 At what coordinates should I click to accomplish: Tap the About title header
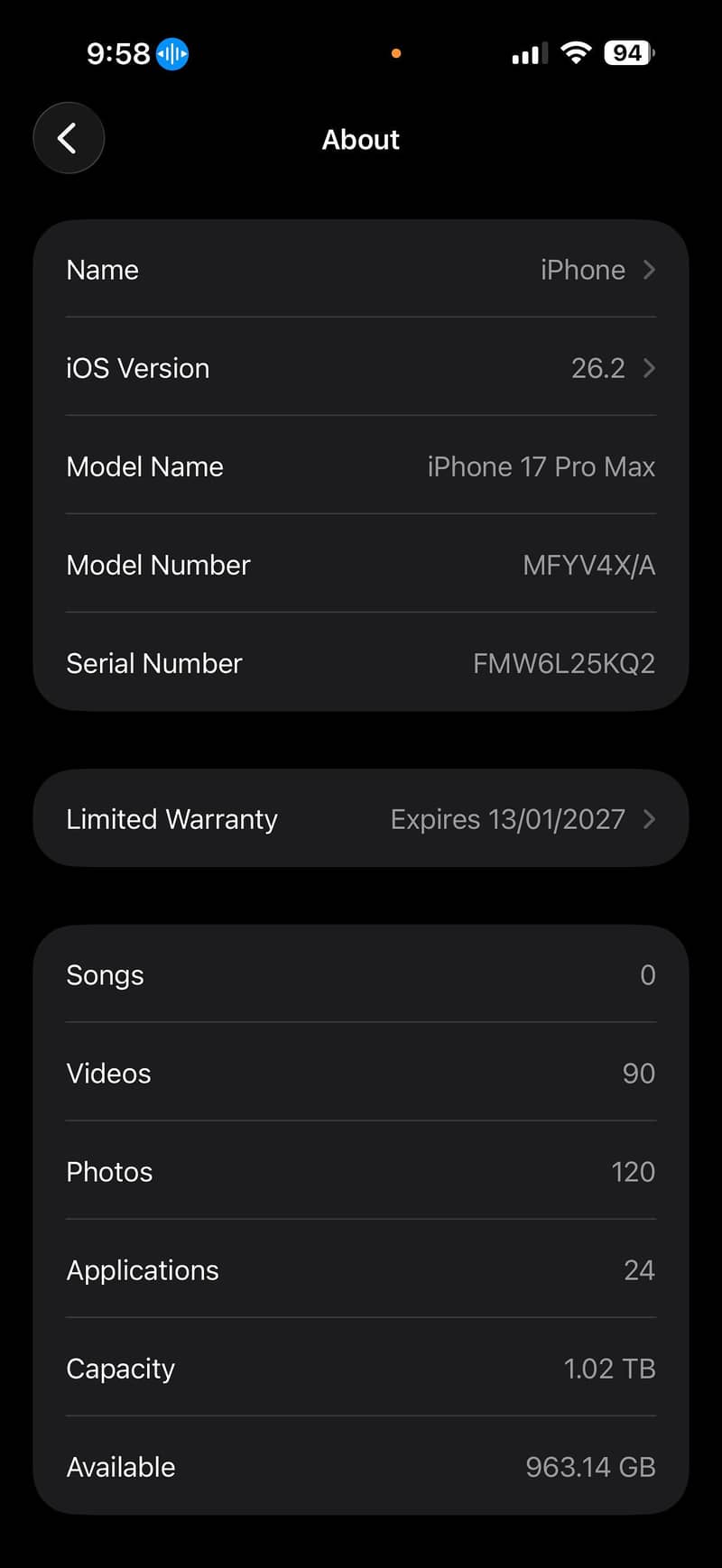click(x=361, y=139)
